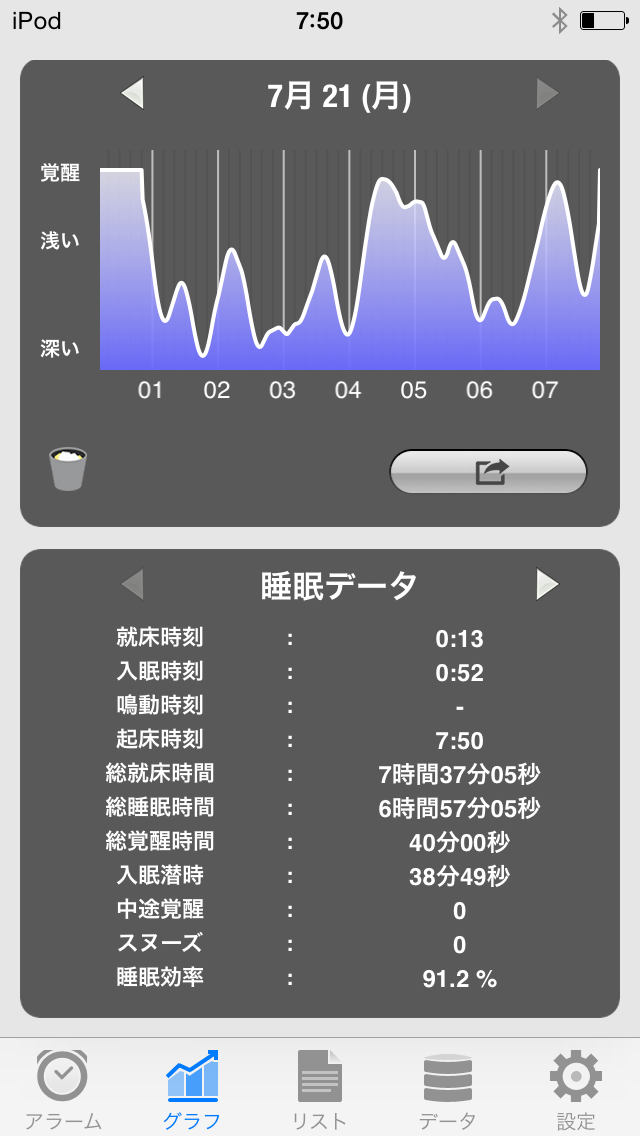Share the sleep graph
The height and width of the screenshot is (1136, 640).
tap(488, 471)
